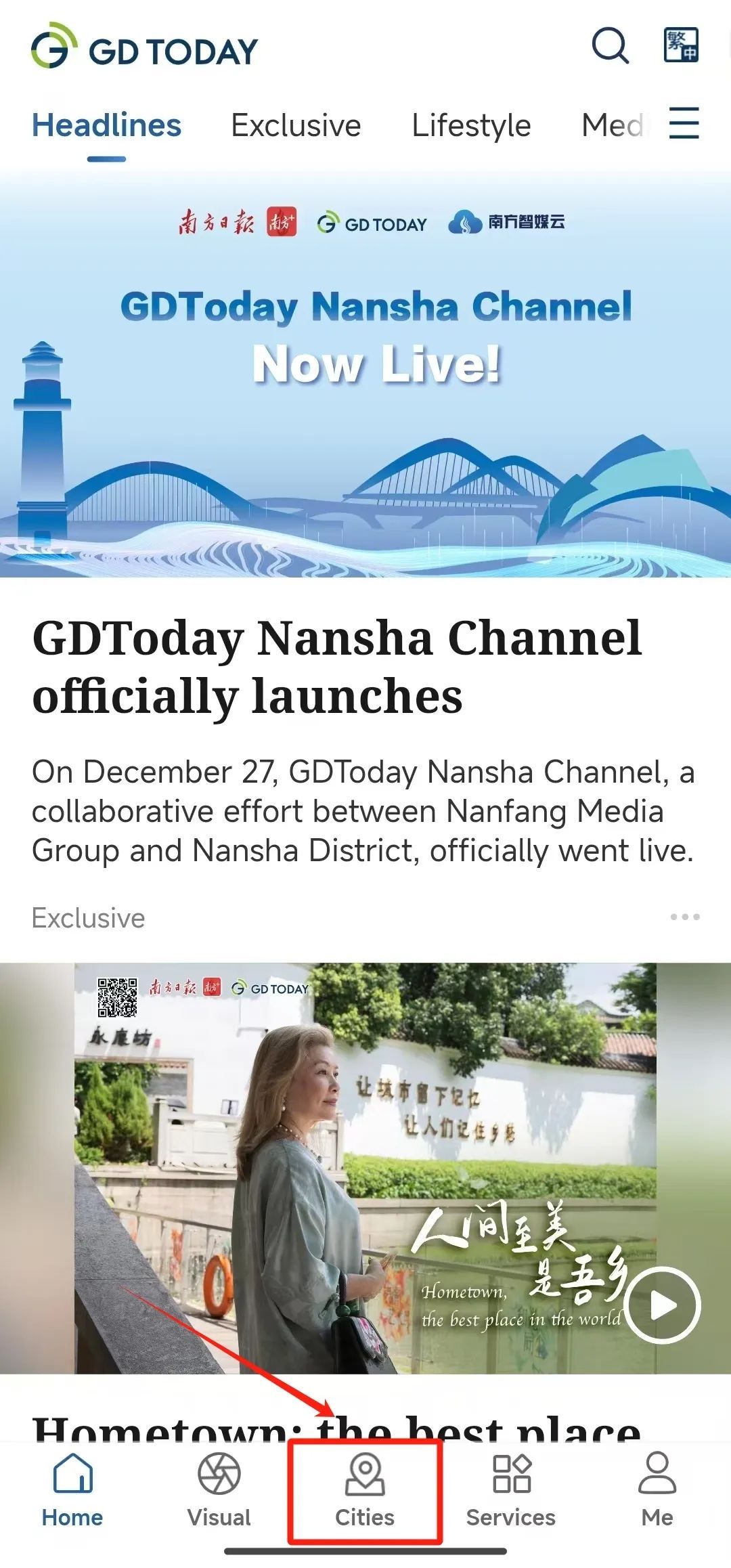Image resolution: width=731 pixels, height=1568 pixels.
Task: Open the channel list menu
Action: 684,123
